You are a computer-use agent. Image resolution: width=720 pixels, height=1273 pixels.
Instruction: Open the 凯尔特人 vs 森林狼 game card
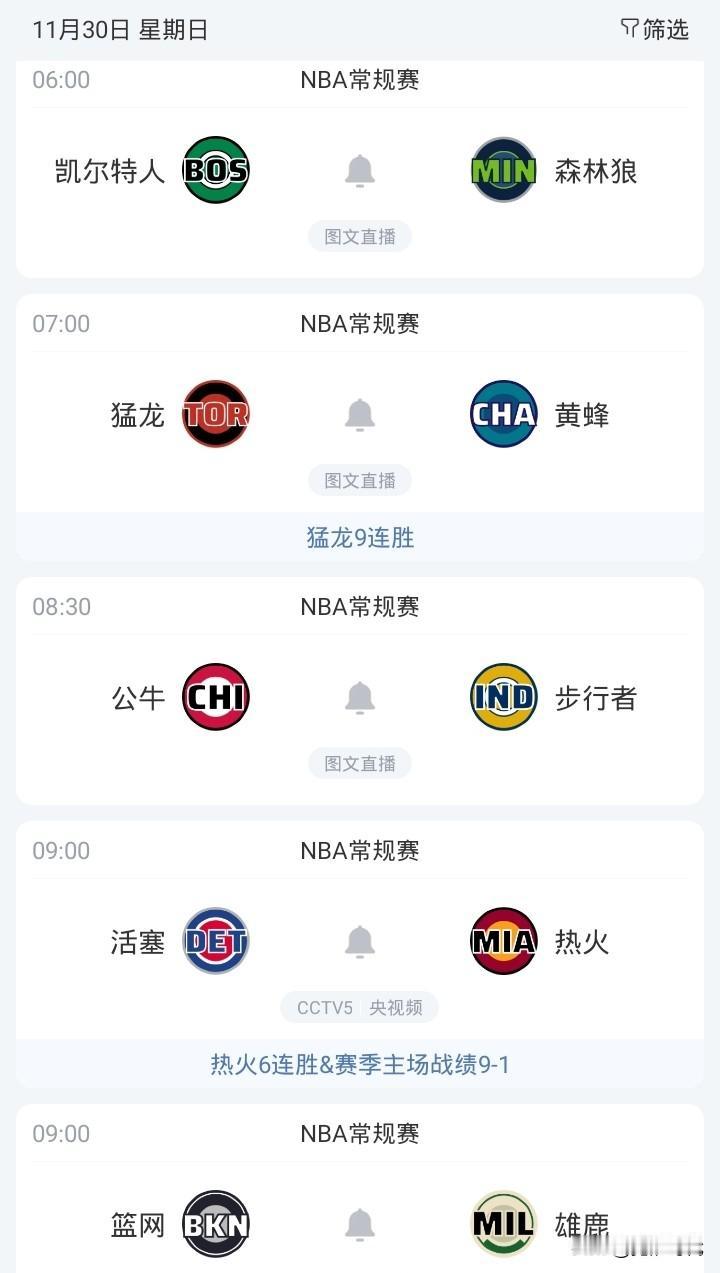pos(360,169)
